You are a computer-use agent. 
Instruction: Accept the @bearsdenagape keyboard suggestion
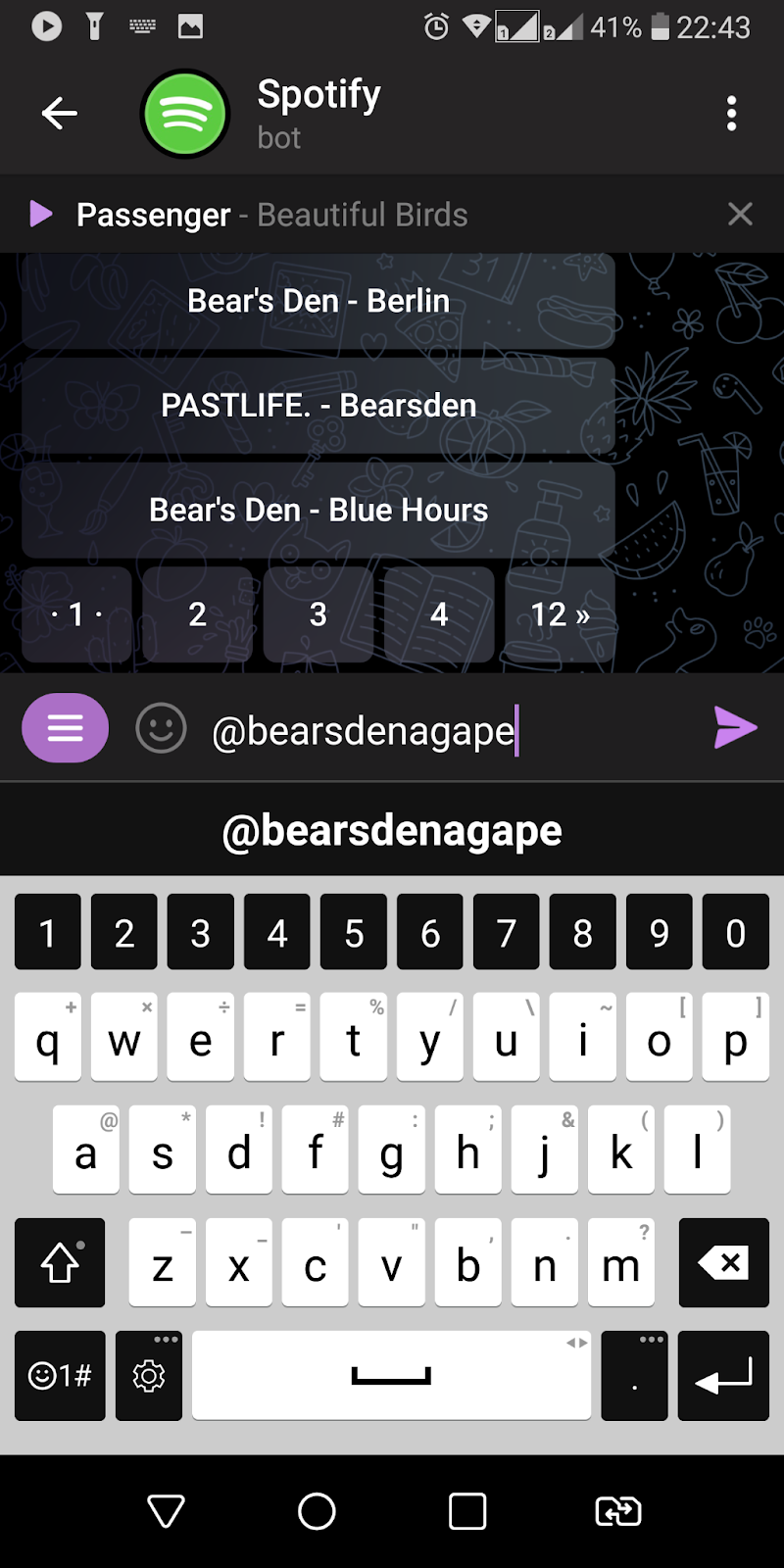pyautogui.click(x=392, y=831)
